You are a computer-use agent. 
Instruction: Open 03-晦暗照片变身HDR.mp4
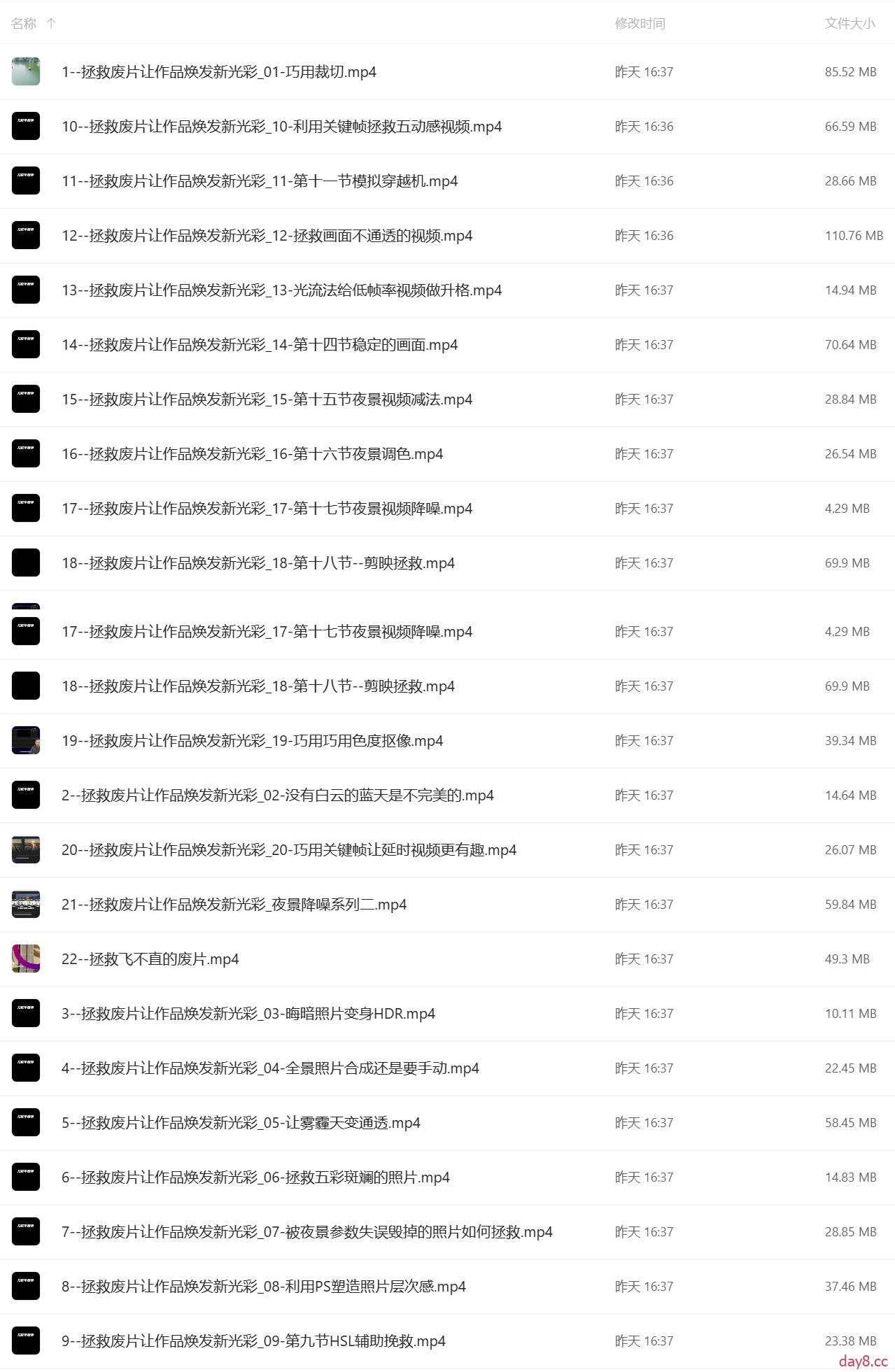[248, 1014]
